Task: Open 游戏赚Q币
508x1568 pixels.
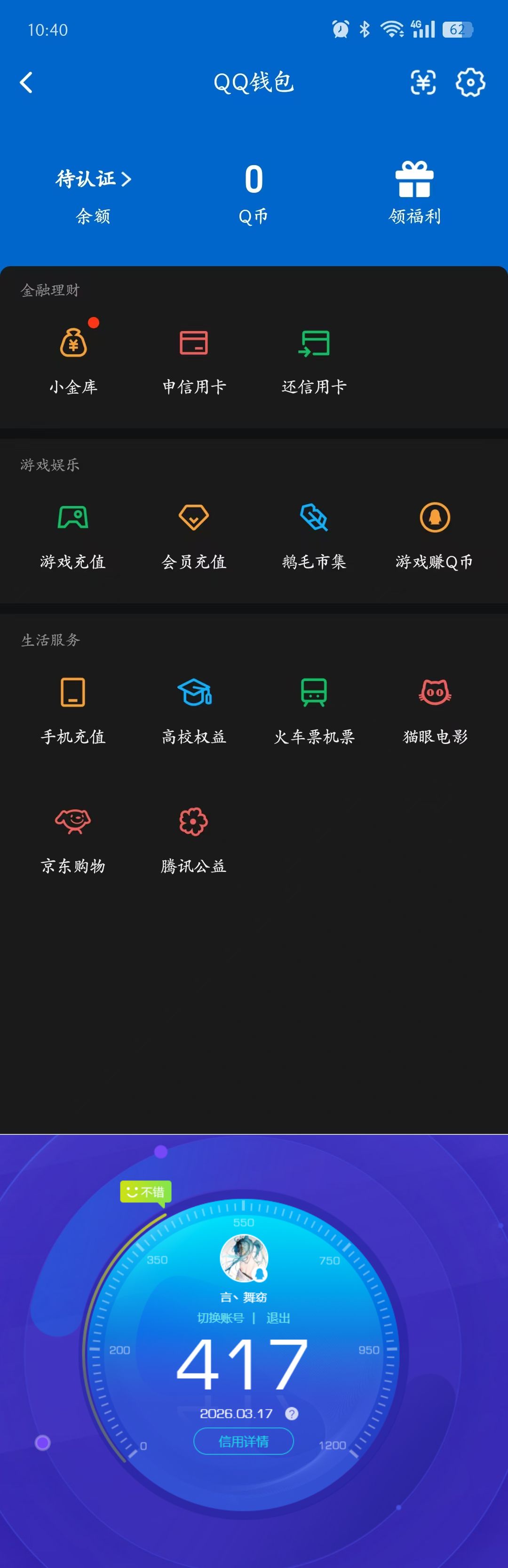Action: pyautogui.click(x=434, y=534)
